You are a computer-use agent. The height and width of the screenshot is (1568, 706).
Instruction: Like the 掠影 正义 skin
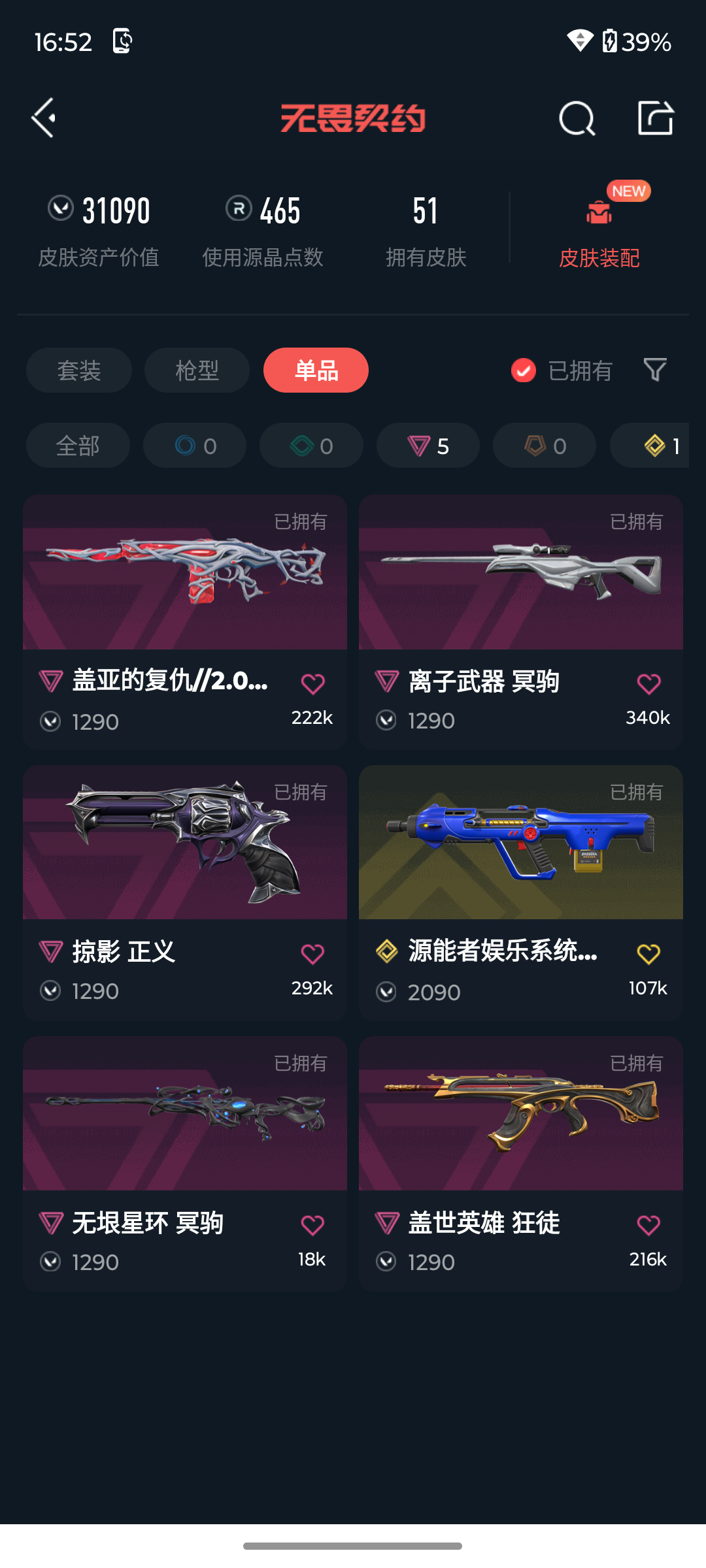pos(312,955)
